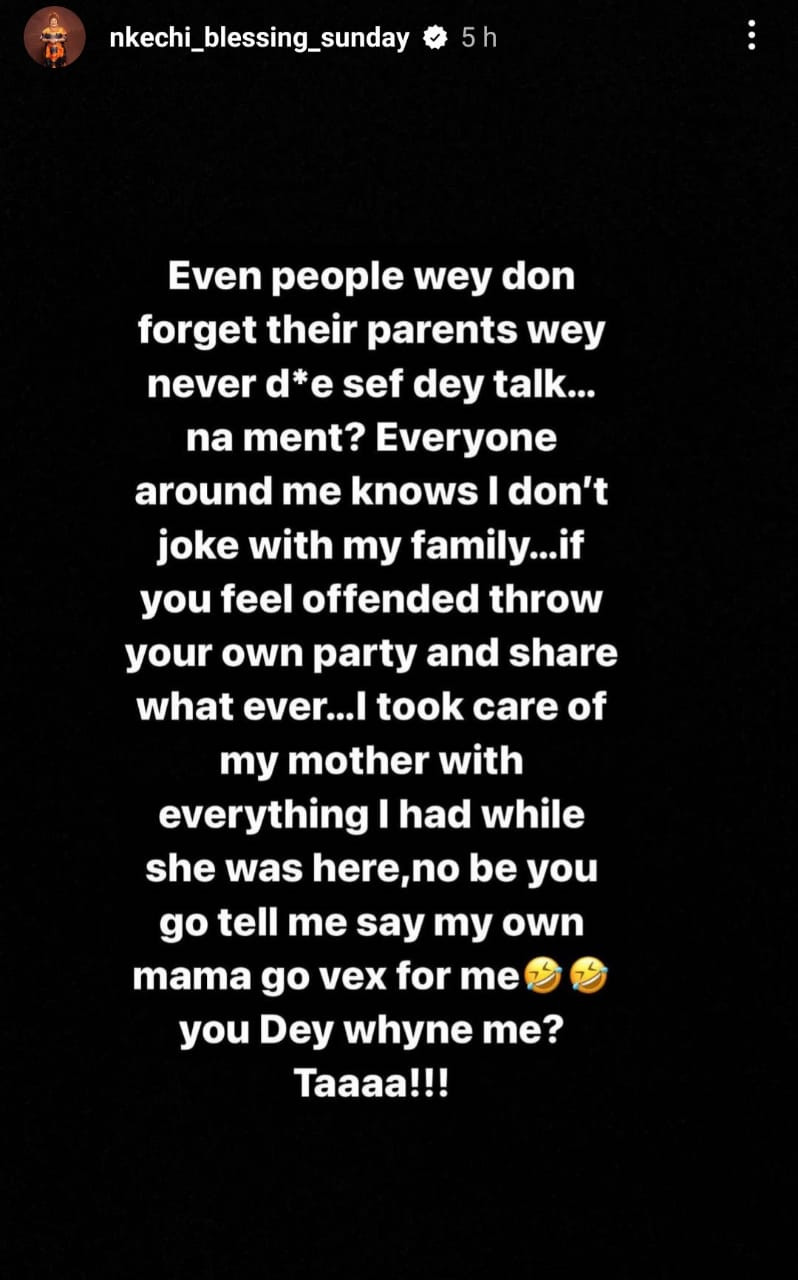This screenshot has width=798, height=1280.
Task: Open nkechi_blessing_sunday's profile picture
Action: click(x=55, y=37)
